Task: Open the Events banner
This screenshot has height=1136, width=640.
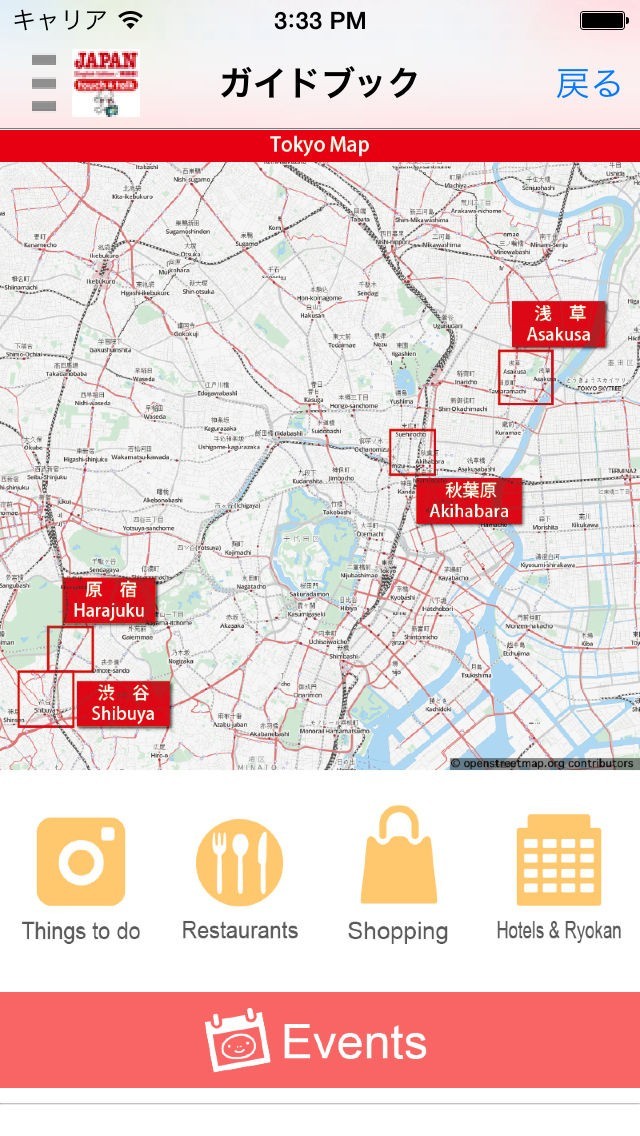Action: [x=320, y=1040]
